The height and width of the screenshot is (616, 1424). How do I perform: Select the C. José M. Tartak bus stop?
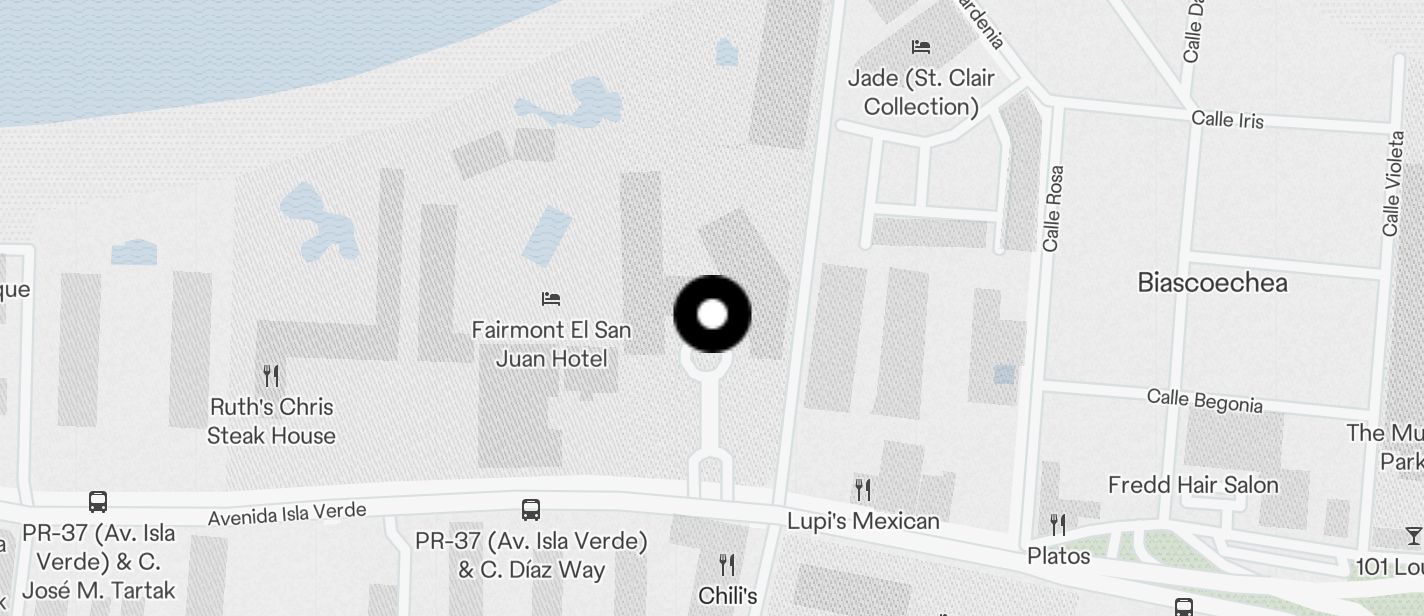coord(98,502)
